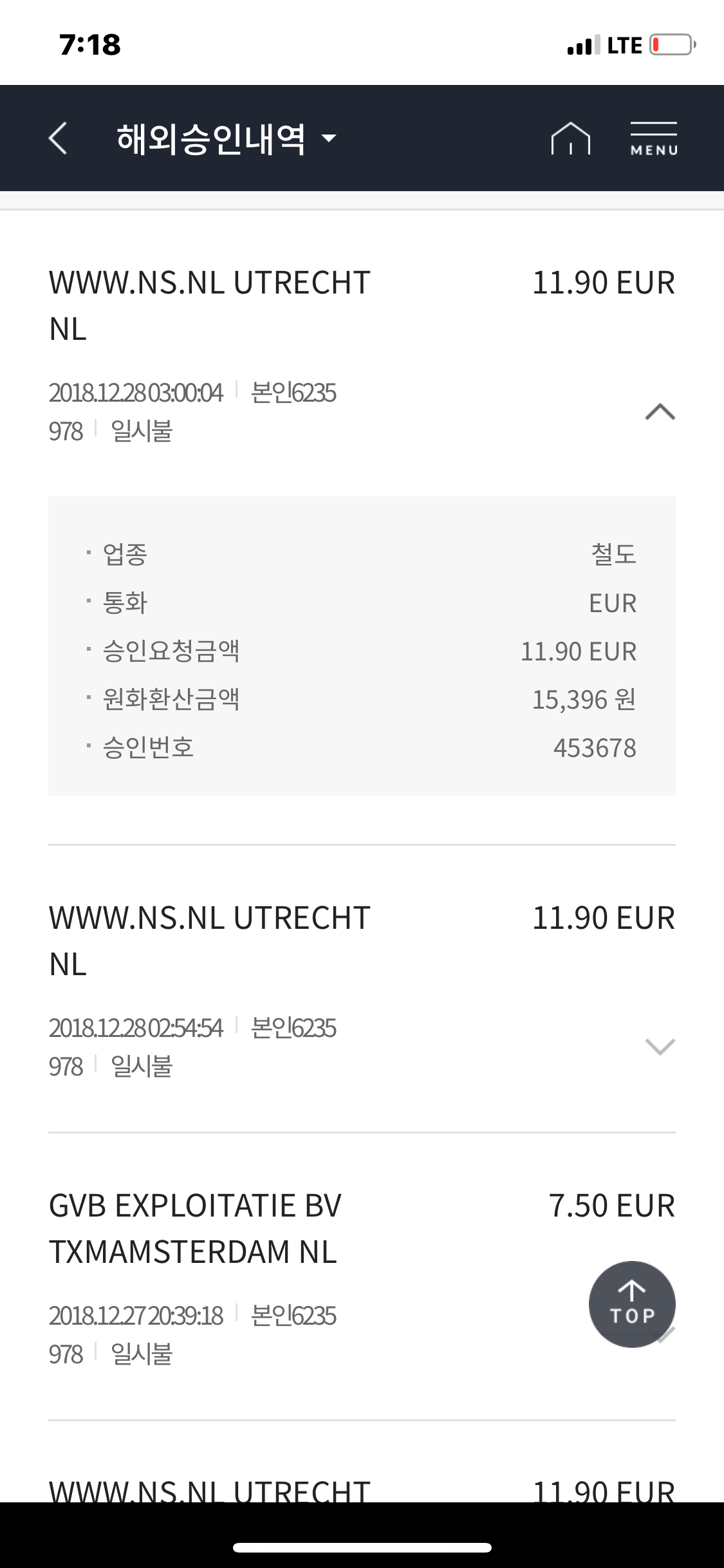
Task: Open the GVB EXPLOITATIE BV transaction
Action: point(362,1276)
